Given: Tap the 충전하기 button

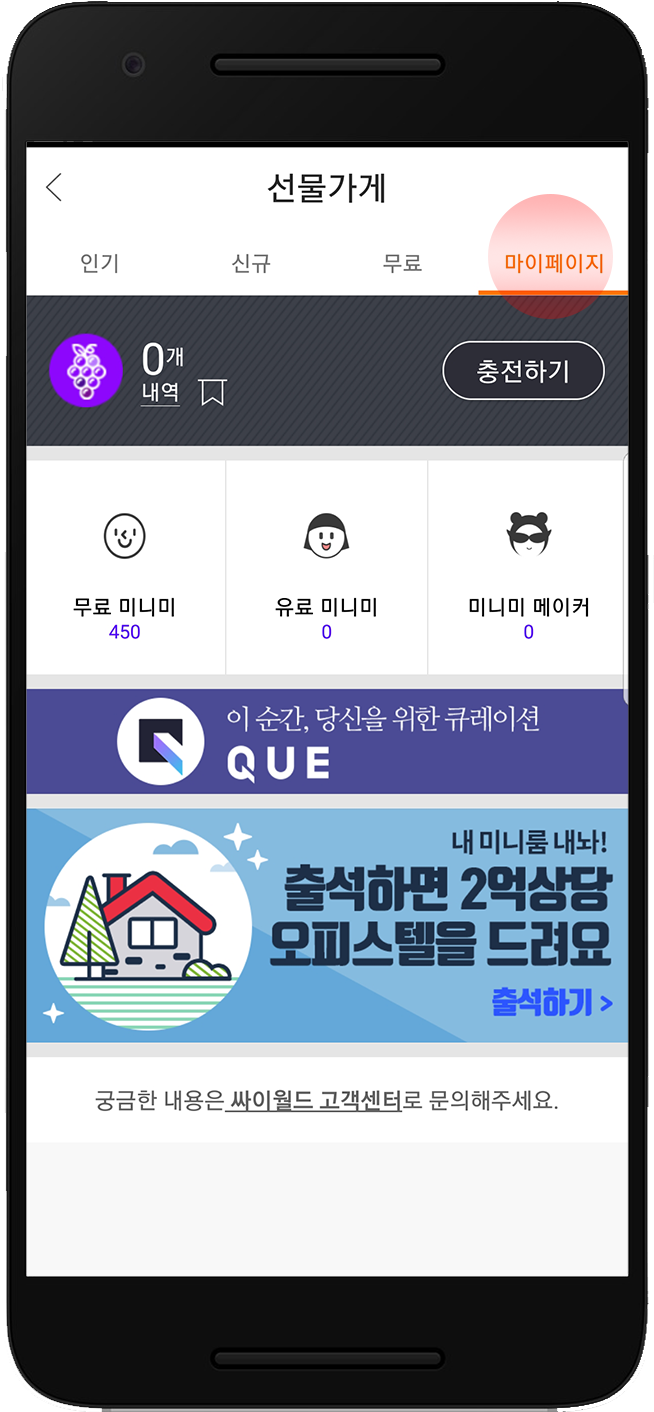Looking at the screenshot, I should [x=524, y=371].
